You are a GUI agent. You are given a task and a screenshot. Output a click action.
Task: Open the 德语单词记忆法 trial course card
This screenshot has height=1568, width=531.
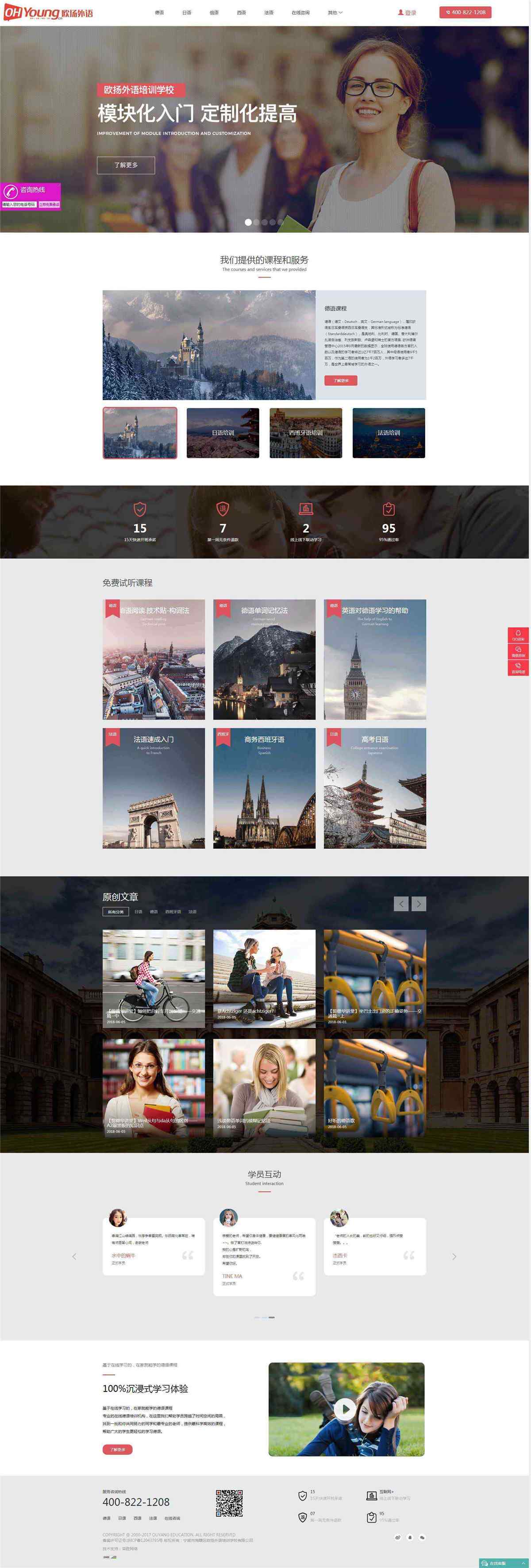pyautogui.click(x=264, y=659)
